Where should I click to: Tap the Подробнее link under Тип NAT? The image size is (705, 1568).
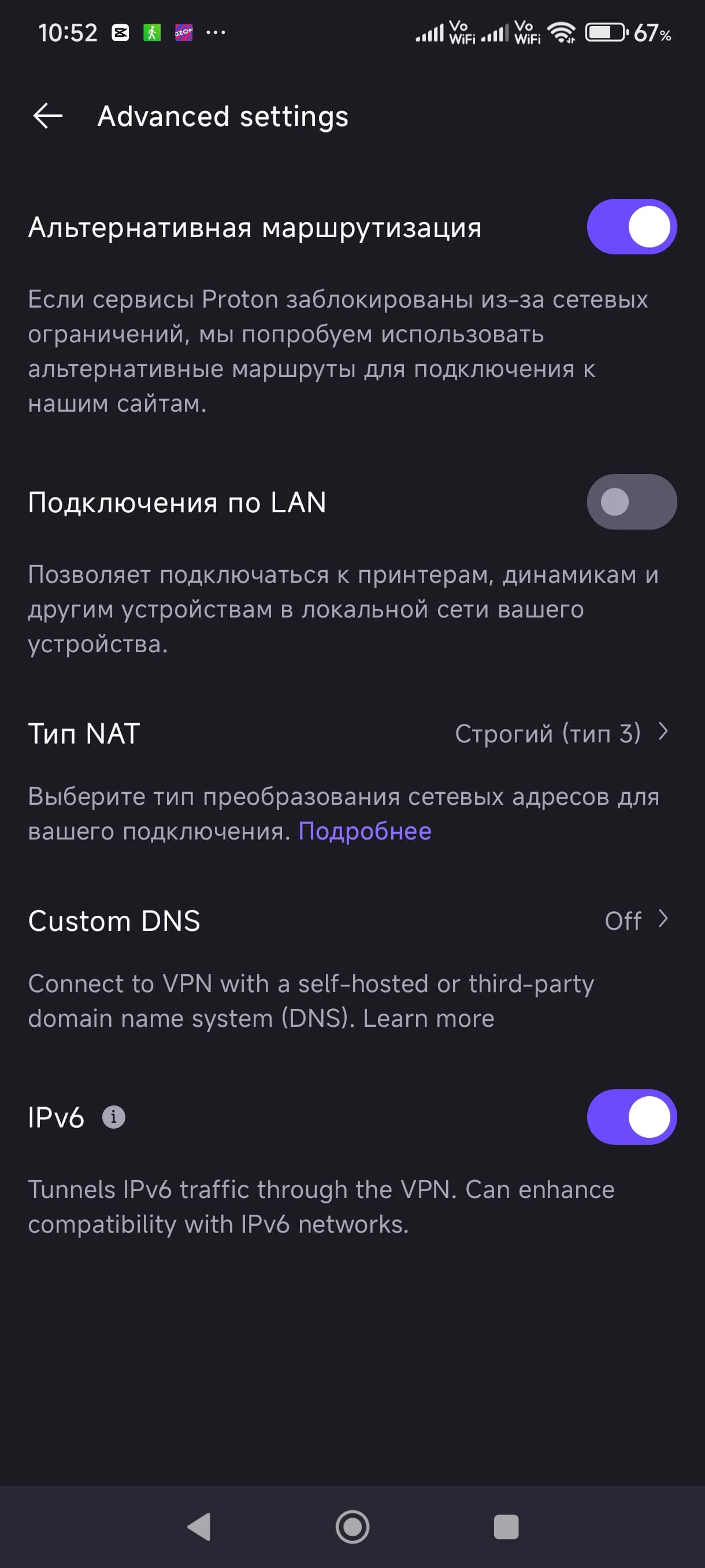pyautogui.click(x=365, y=831)
